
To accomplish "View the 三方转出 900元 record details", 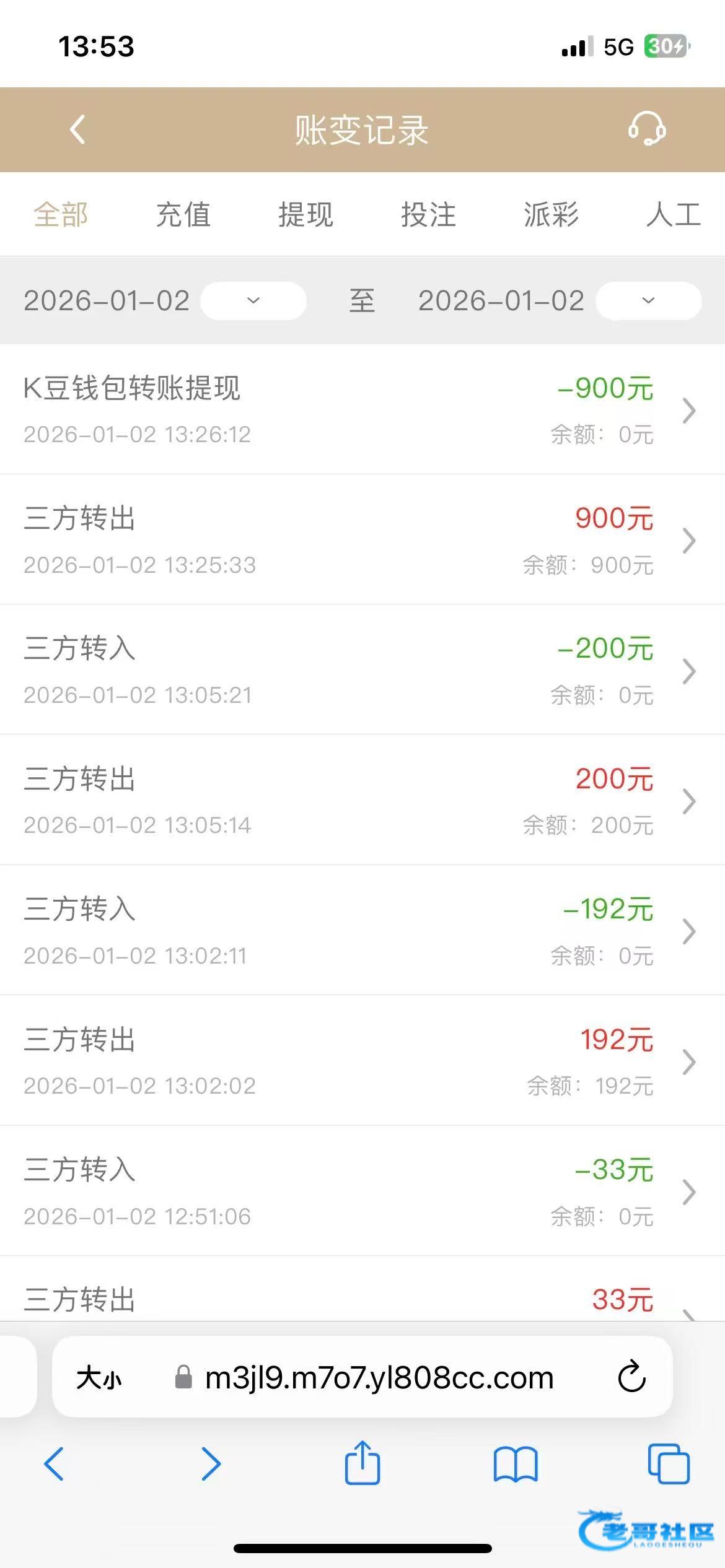I will tap(362, 540).
